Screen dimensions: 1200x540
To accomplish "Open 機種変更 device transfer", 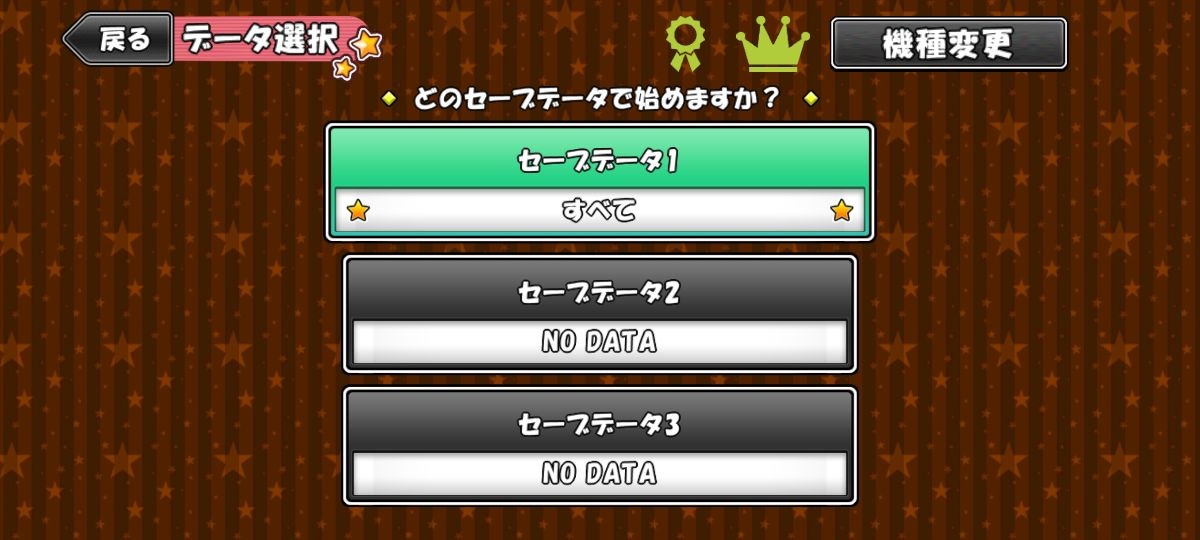I will click(x=948, y=43).
